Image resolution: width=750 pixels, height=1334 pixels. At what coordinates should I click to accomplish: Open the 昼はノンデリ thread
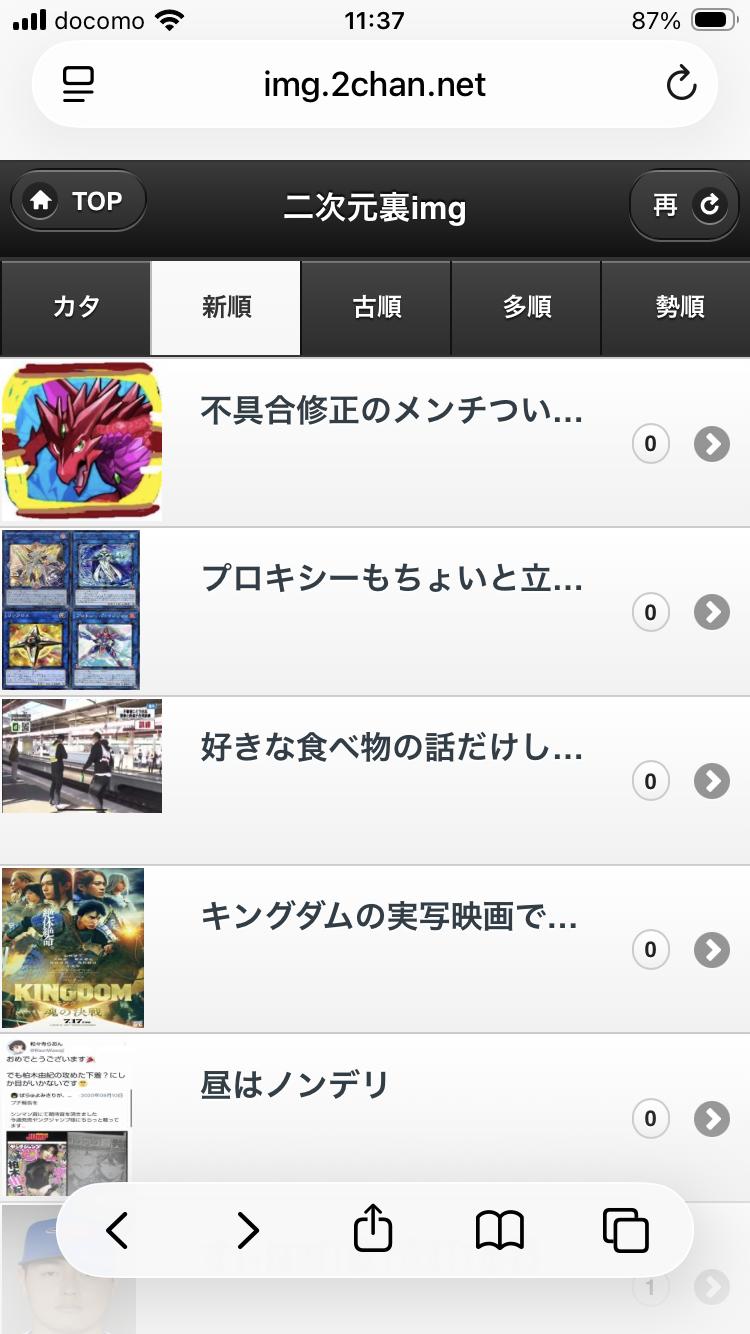tap(295, 1085)
